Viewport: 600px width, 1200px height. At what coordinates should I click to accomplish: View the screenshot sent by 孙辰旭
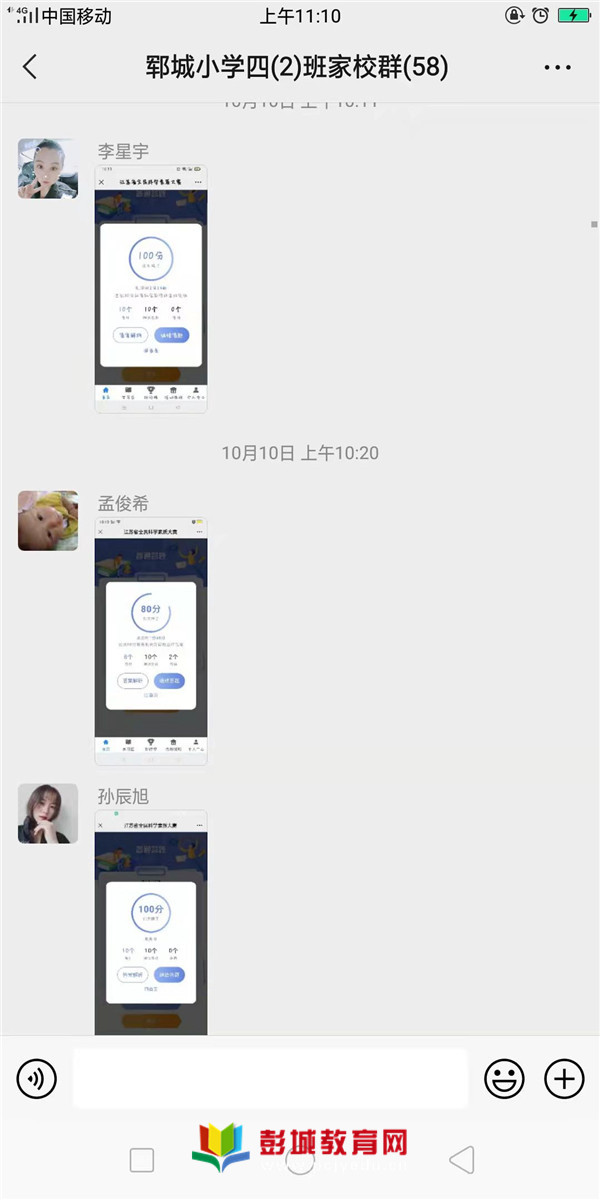pos(151,922)
